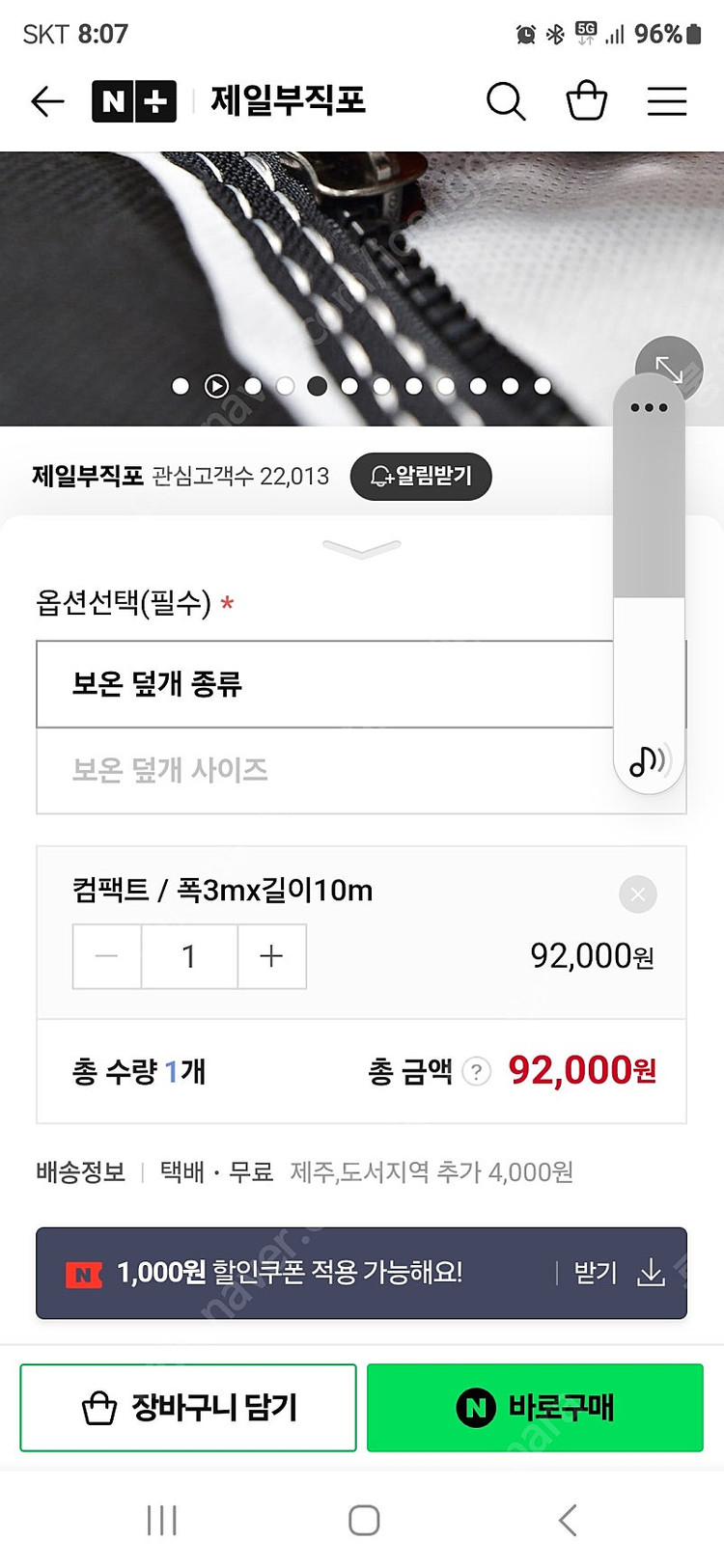Collapse the option panel with the chevron

(361, 547)
